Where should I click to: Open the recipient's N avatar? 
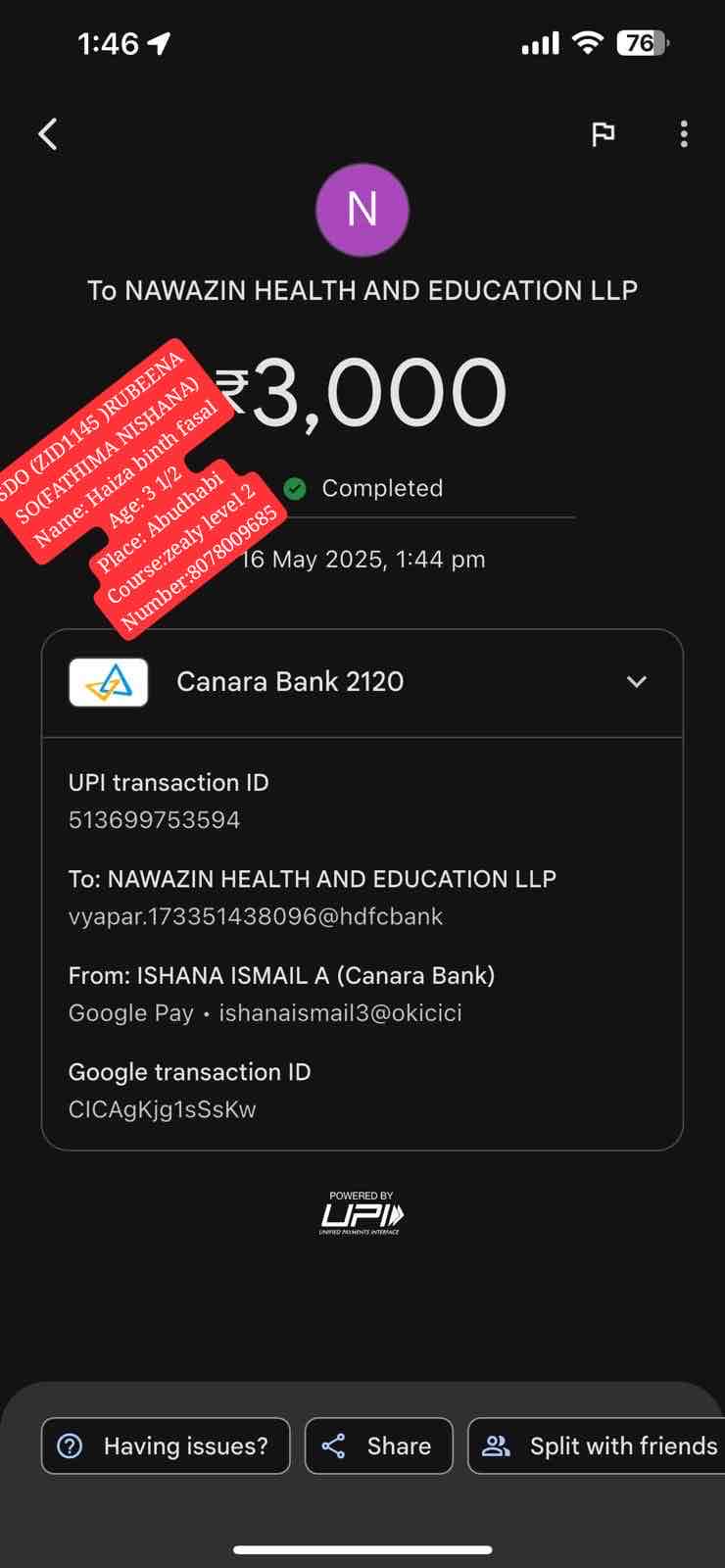pos(362,210)
